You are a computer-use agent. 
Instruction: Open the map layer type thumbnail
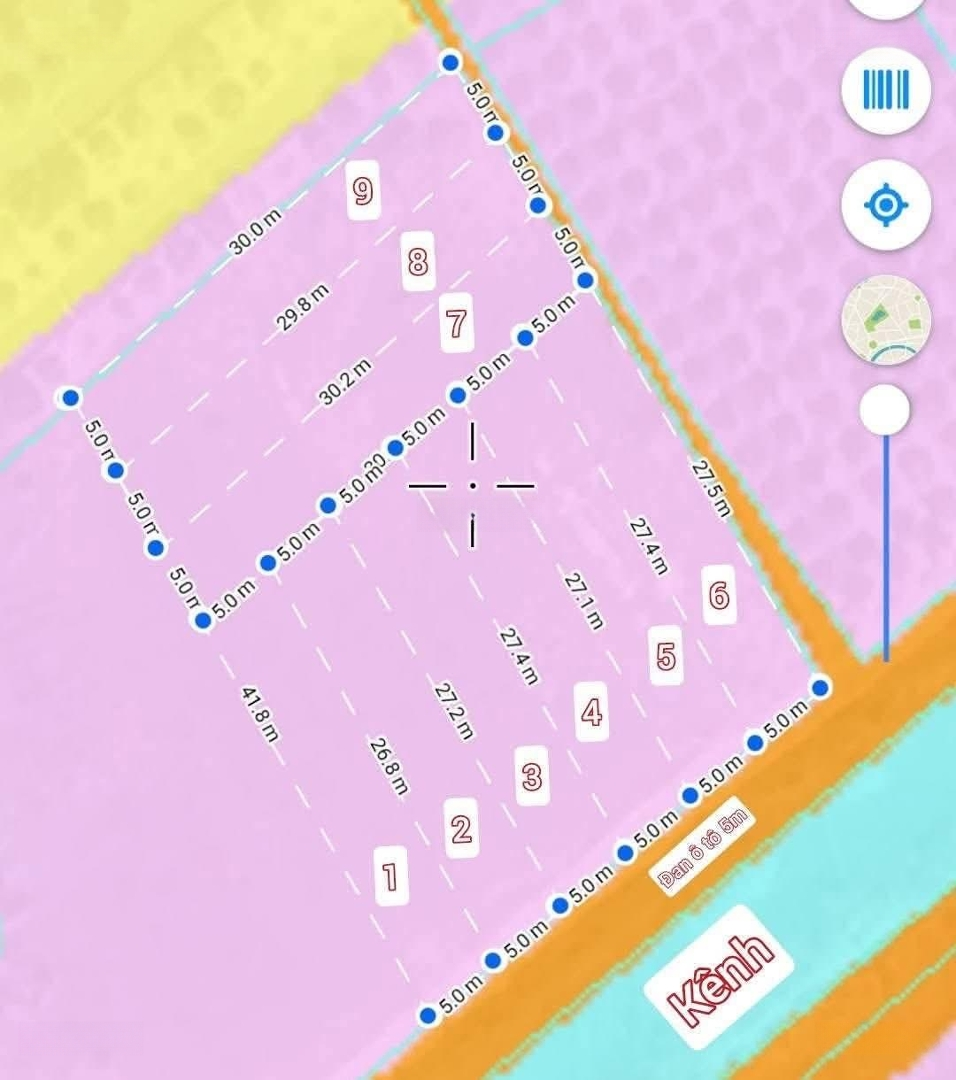[x=886, y=321]
